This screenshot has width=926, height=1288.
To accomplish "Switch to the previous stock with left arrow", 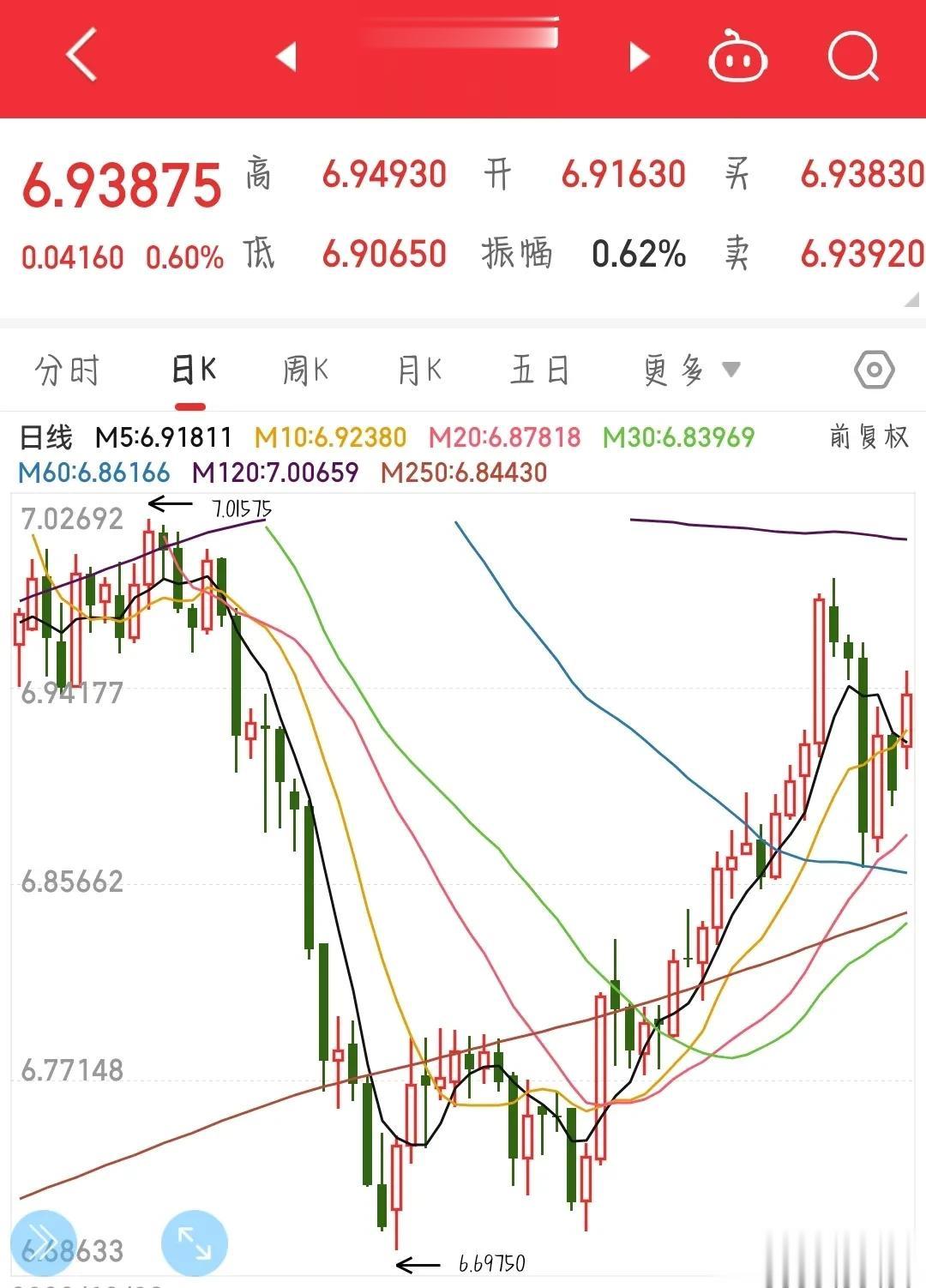I will (286, 57).
